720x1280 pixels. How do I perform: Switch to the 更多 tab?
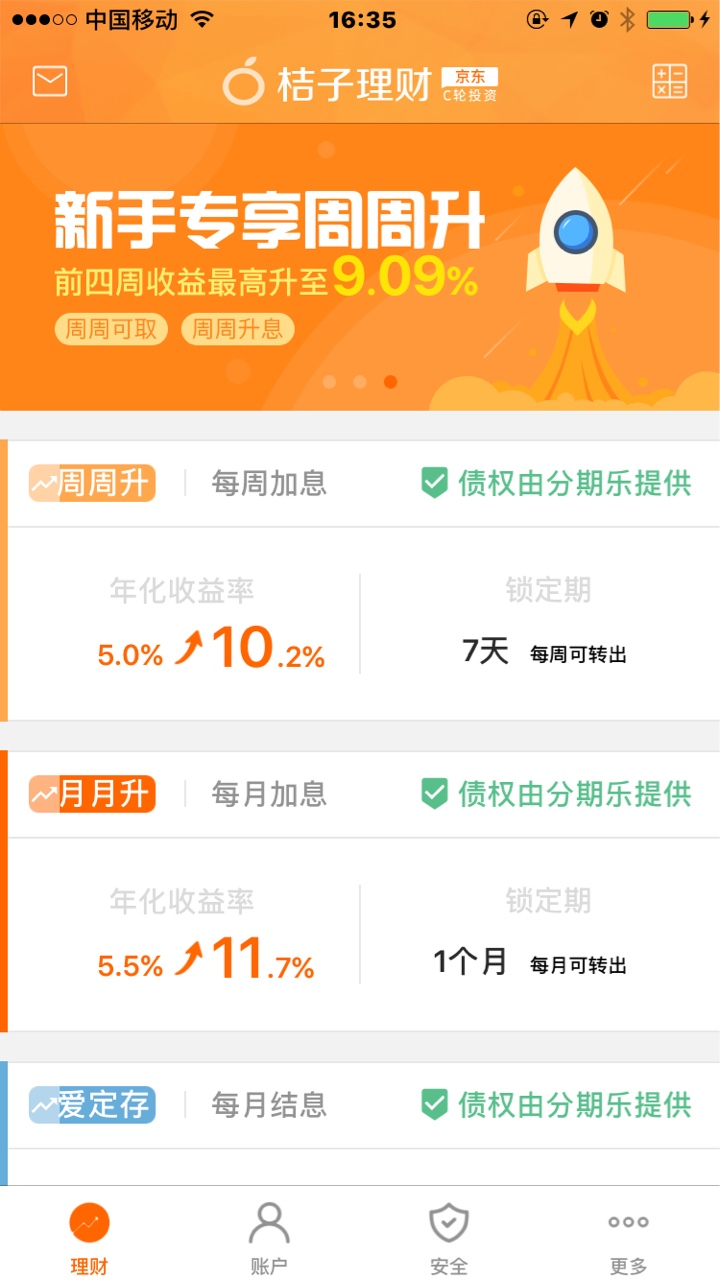point(629,1238)
